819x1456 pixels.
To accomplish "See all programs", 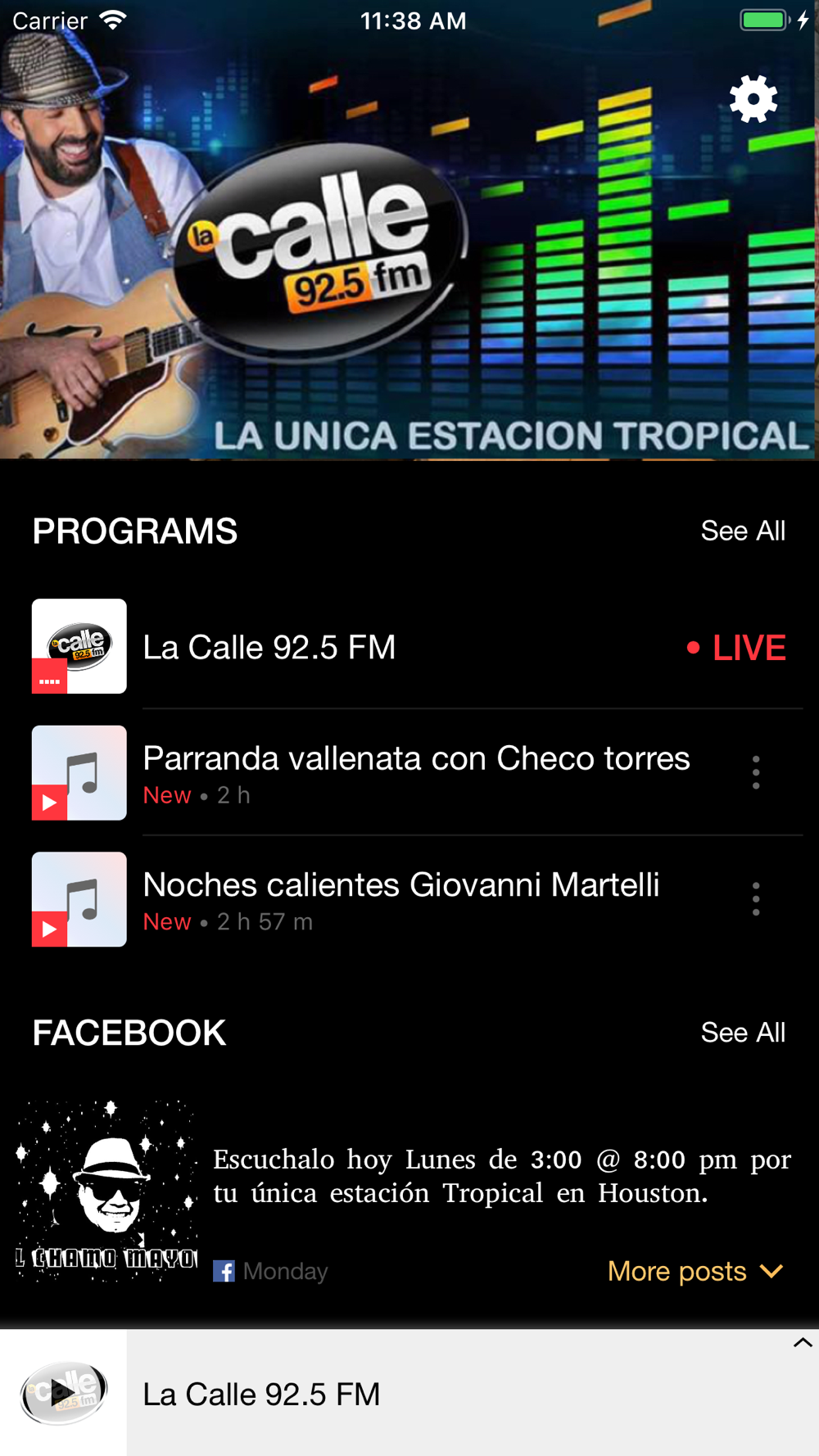I will coord(742,531).
